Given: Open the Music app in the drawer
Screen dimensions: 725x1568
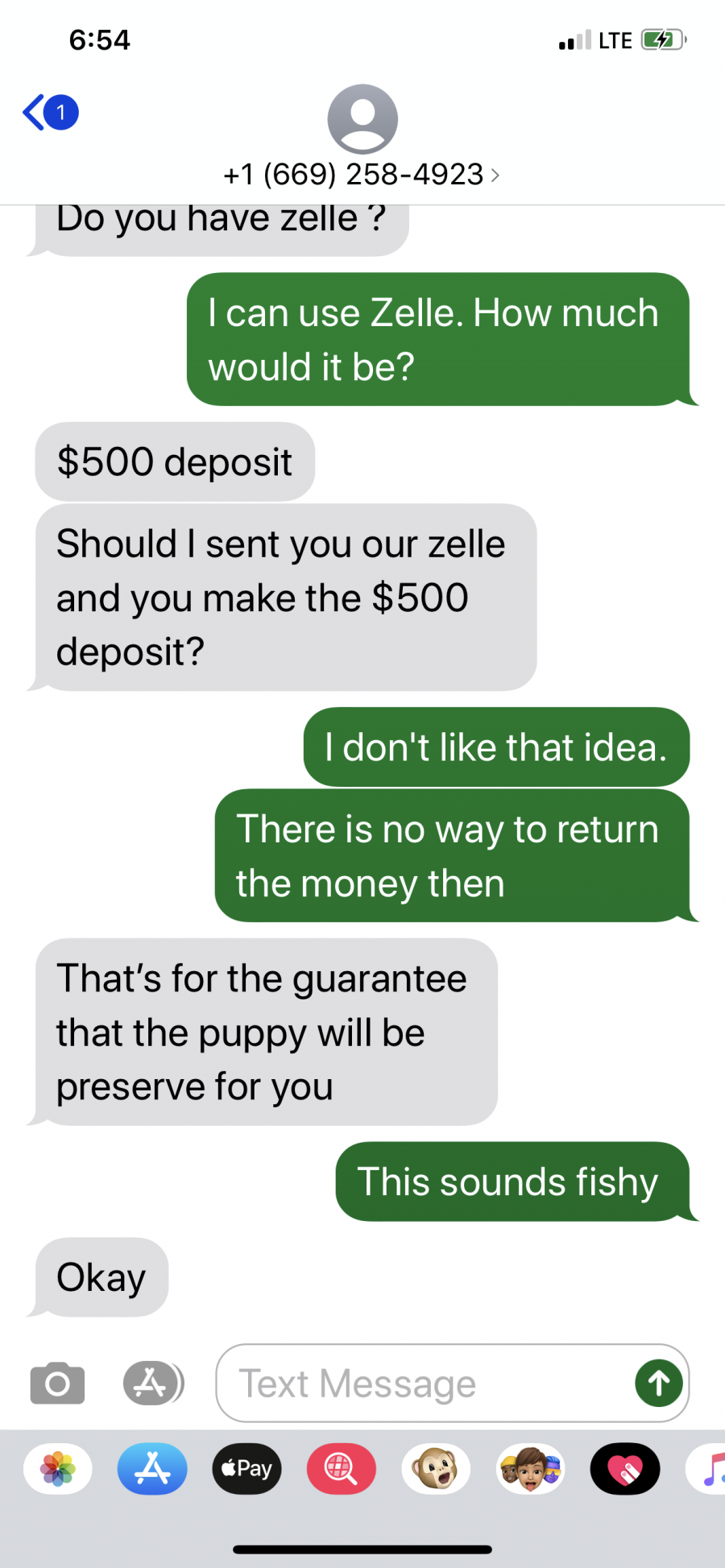Looking at the screenshot, I should tap(706, 1469).
